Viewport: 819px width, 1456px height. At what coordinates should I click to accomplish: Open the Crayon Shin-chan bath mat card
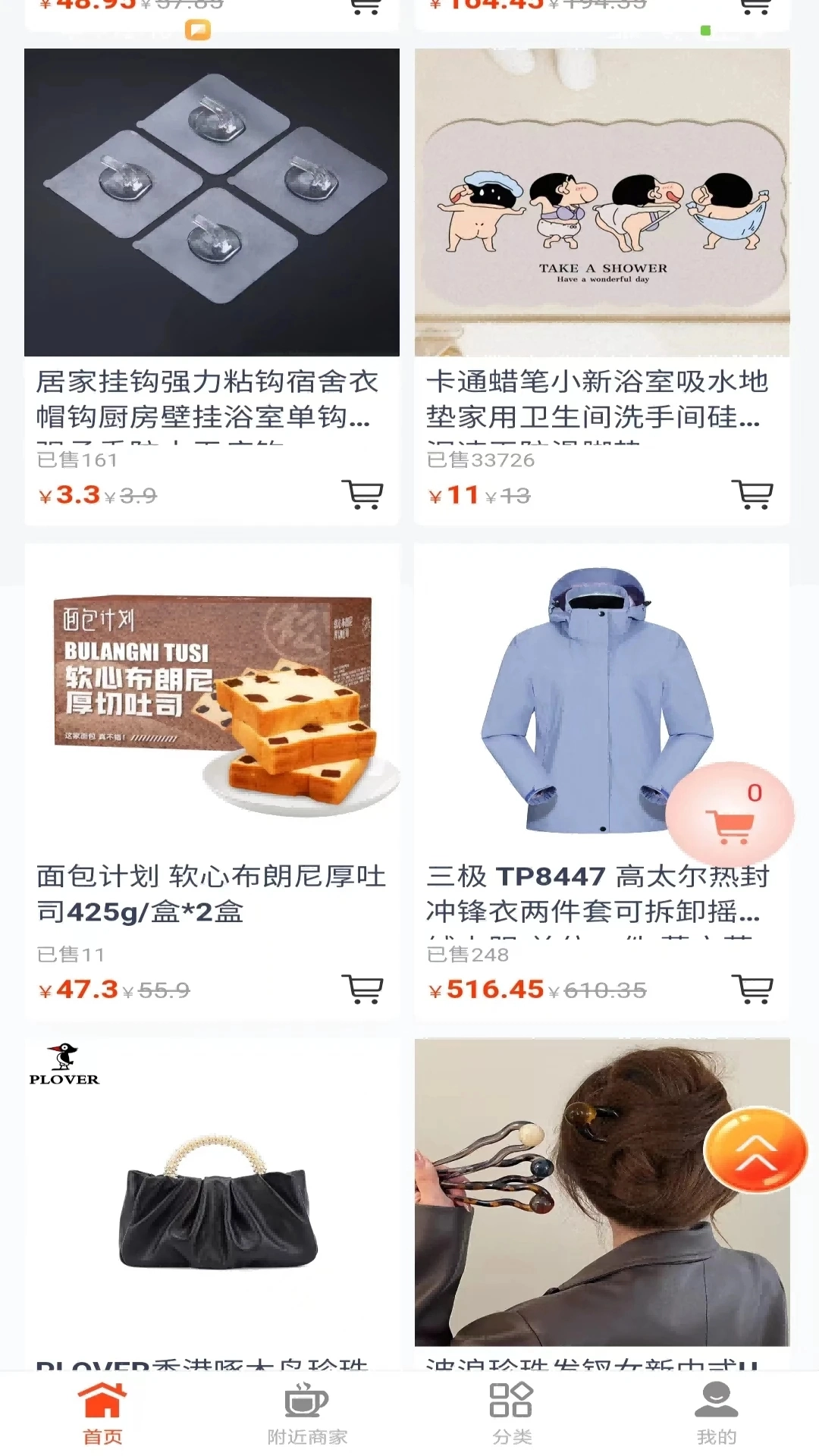601,203
